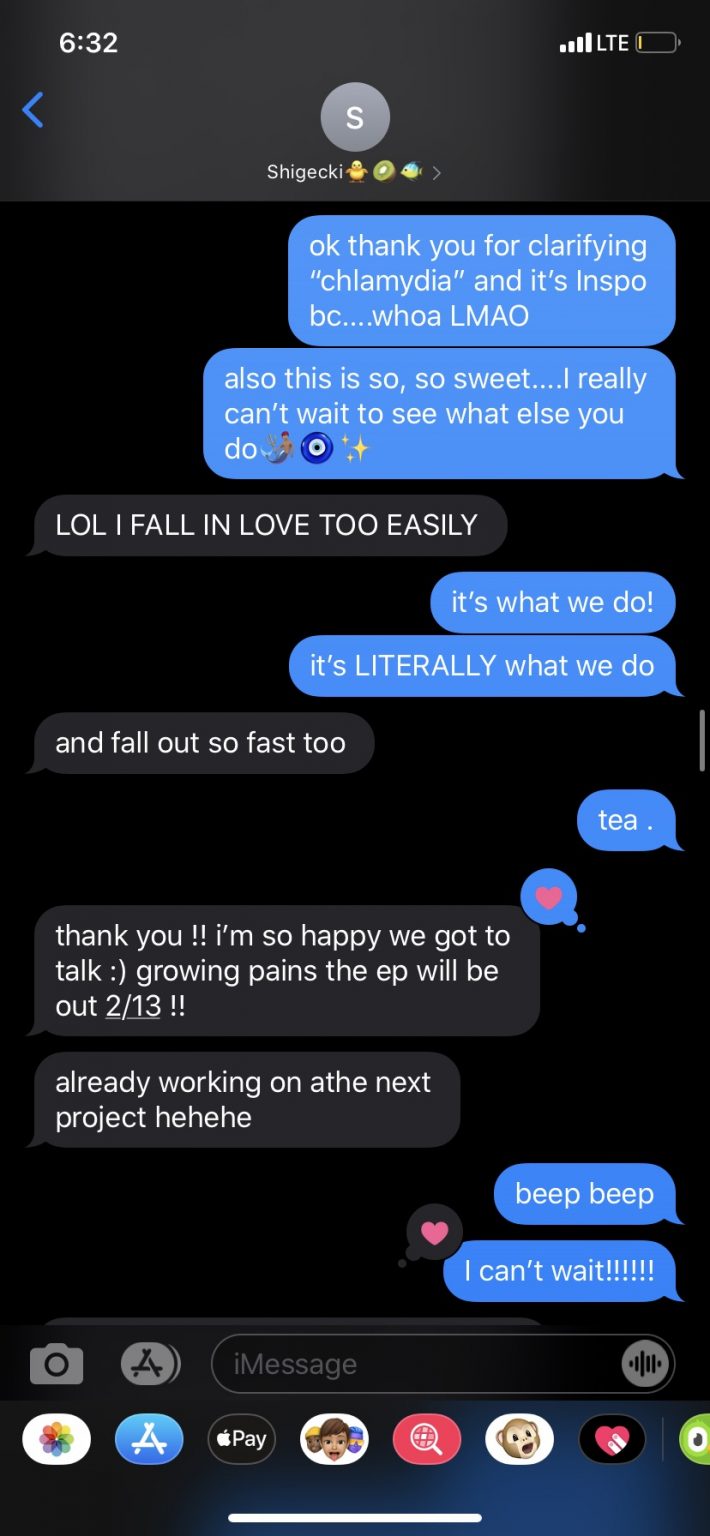Screen dimensions: 710x1536
Task: Toggle the App Store apps drawer
Action: pyautogui.click(x=149, y=1364)
